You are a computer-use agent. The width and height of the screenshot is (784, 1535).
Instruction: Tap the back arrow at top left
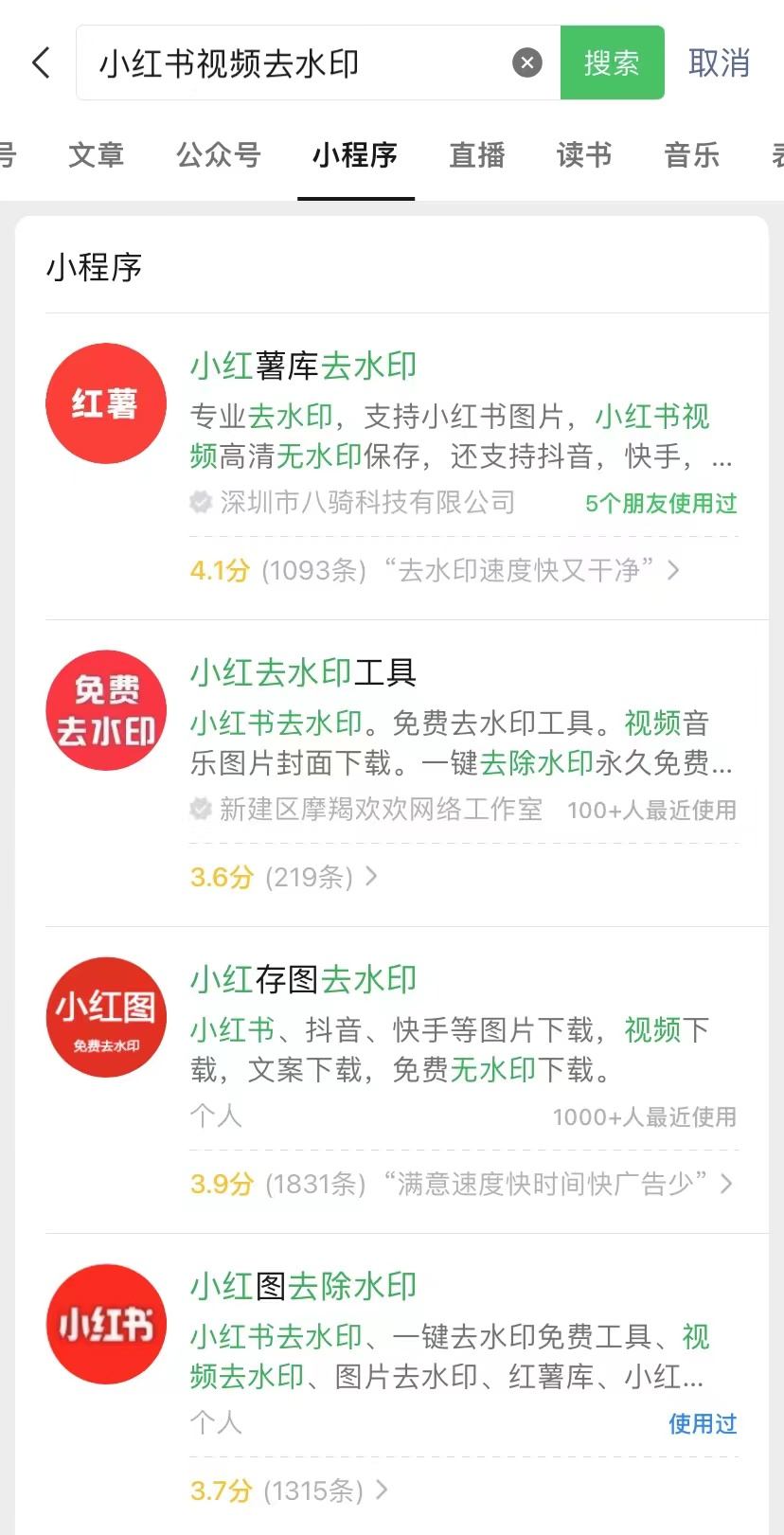(40, 62)
